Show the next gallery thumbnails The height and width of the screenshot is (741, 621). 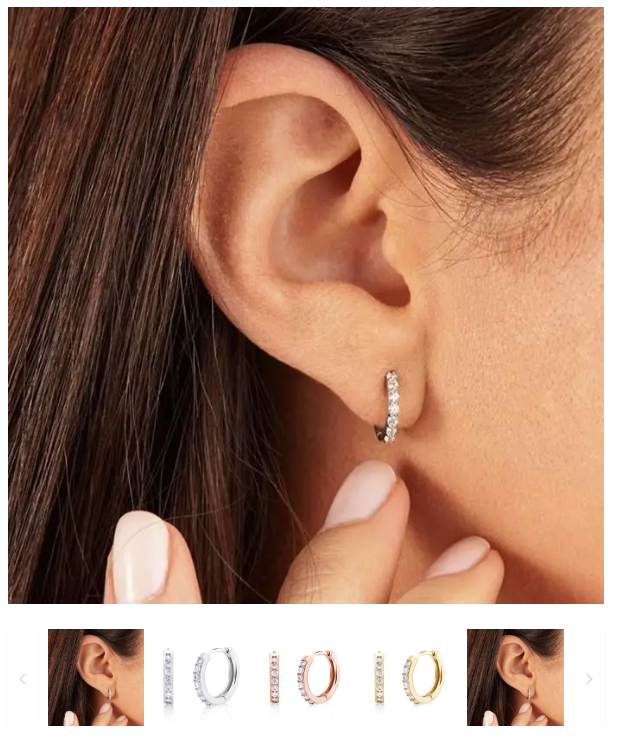tap(589, 679)
